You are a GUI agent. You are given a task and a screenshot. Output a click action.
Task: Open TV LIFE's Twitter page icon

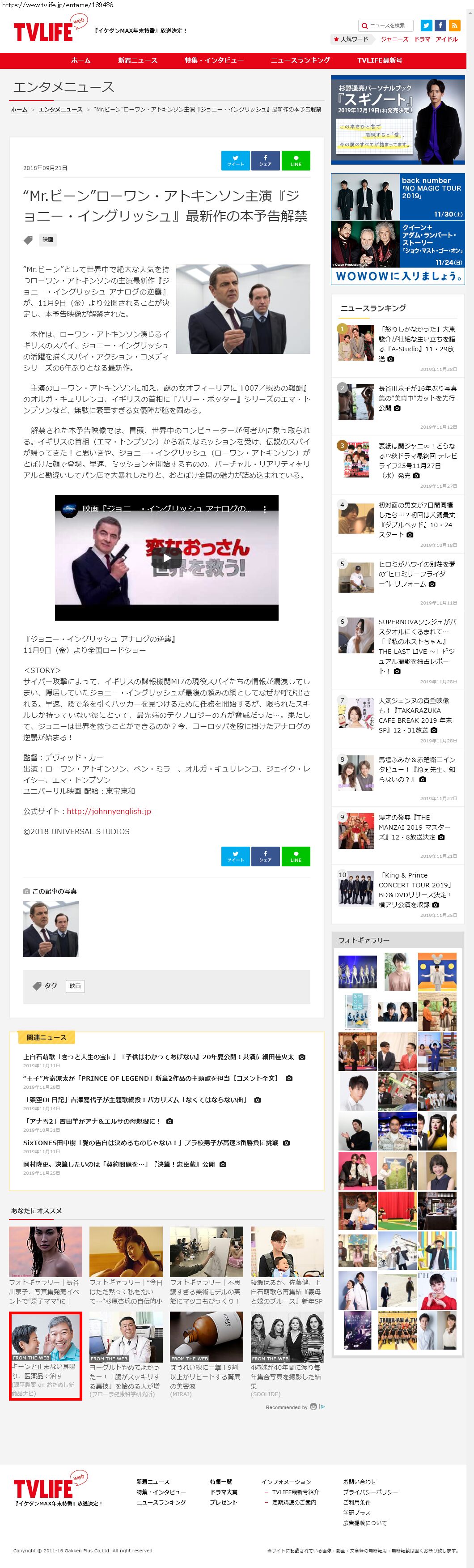(x=426, y=26)
